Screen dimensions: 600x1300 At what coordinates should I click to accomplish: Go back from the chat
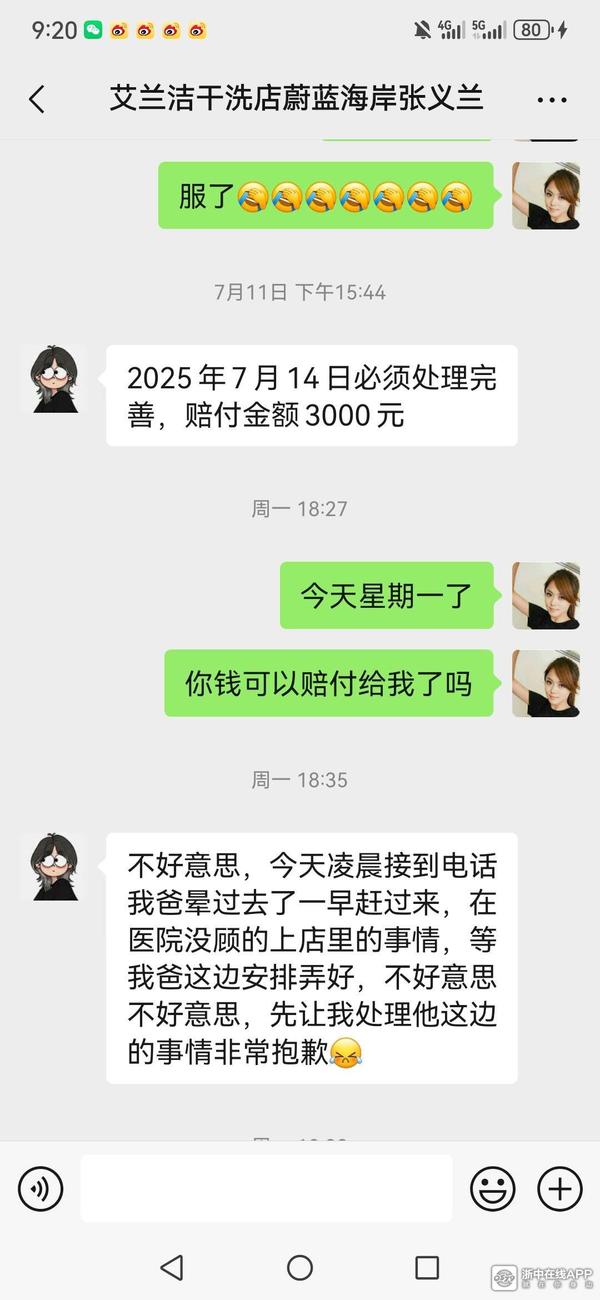[x=37, y=99]
